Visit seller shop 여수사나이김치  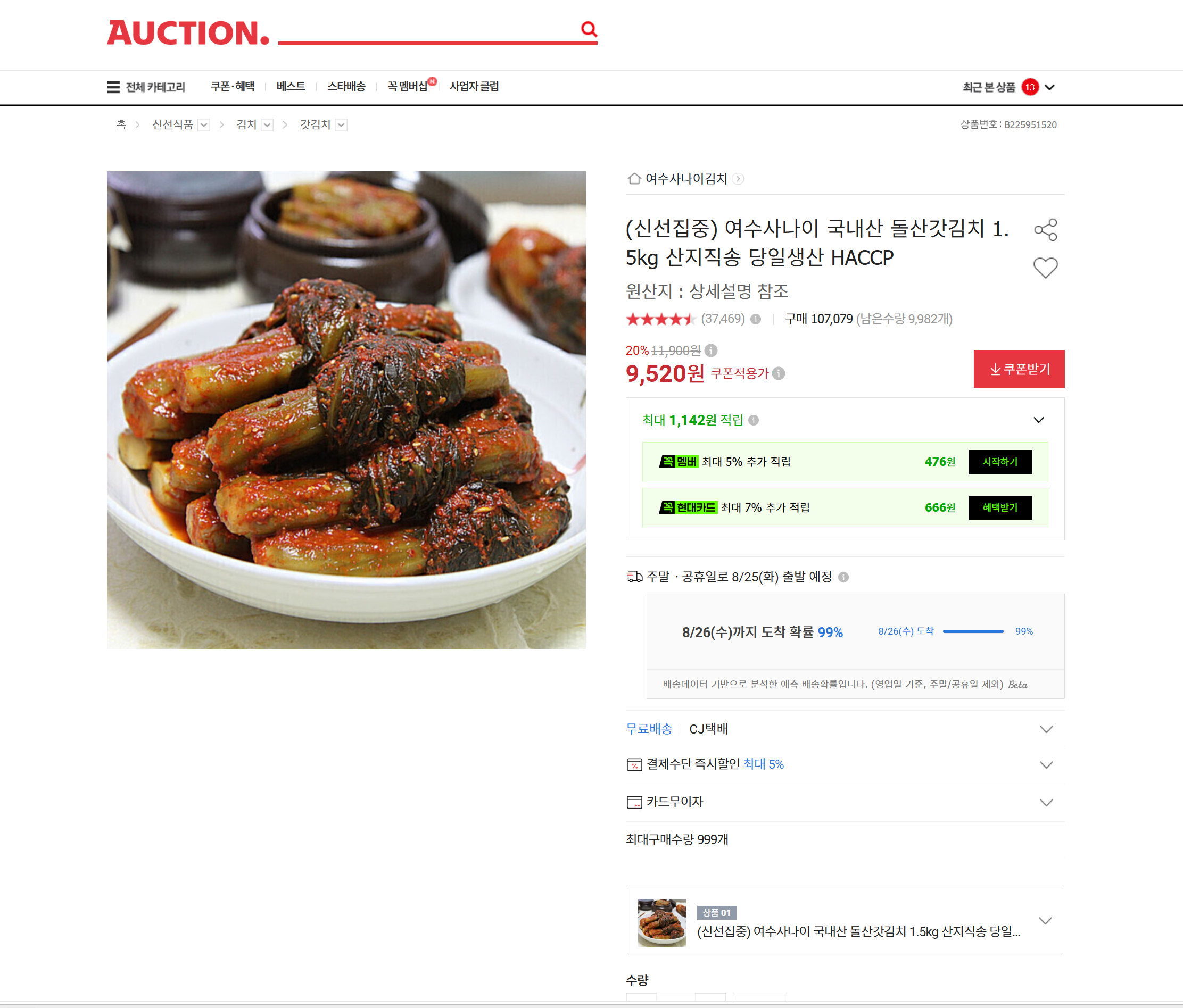click(686, 179)
